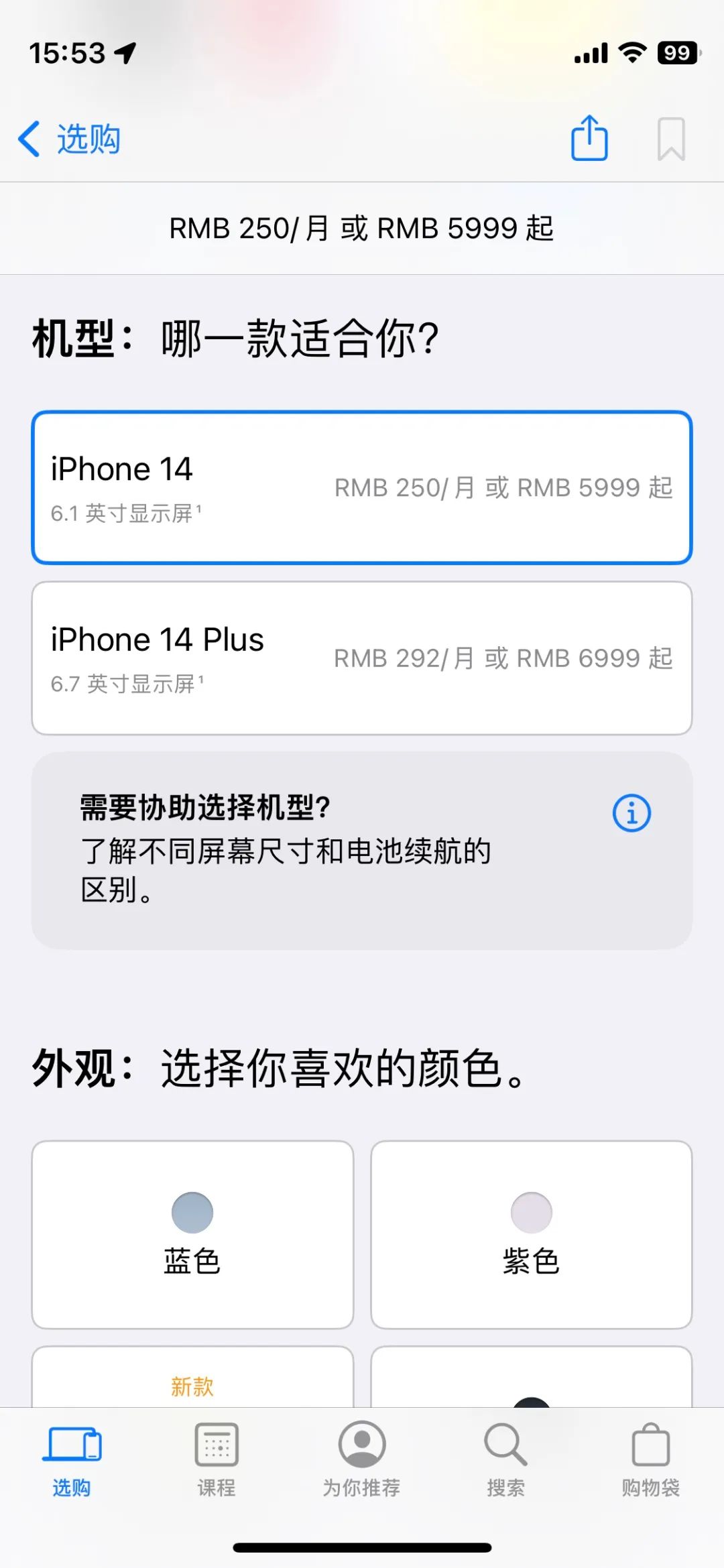This screenshot has width=724, height=1568.
Task: Bookmark this product
Action: (x=670, y=139)
